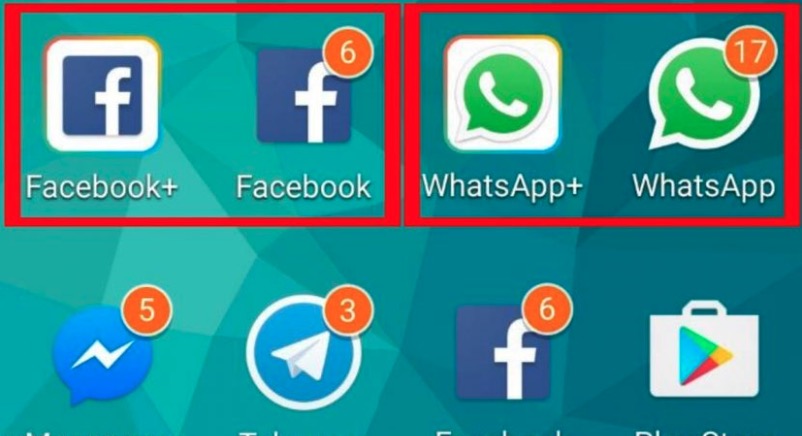Open the Telegram app
This screenshot has width=802, height=436.
(302, 357)
